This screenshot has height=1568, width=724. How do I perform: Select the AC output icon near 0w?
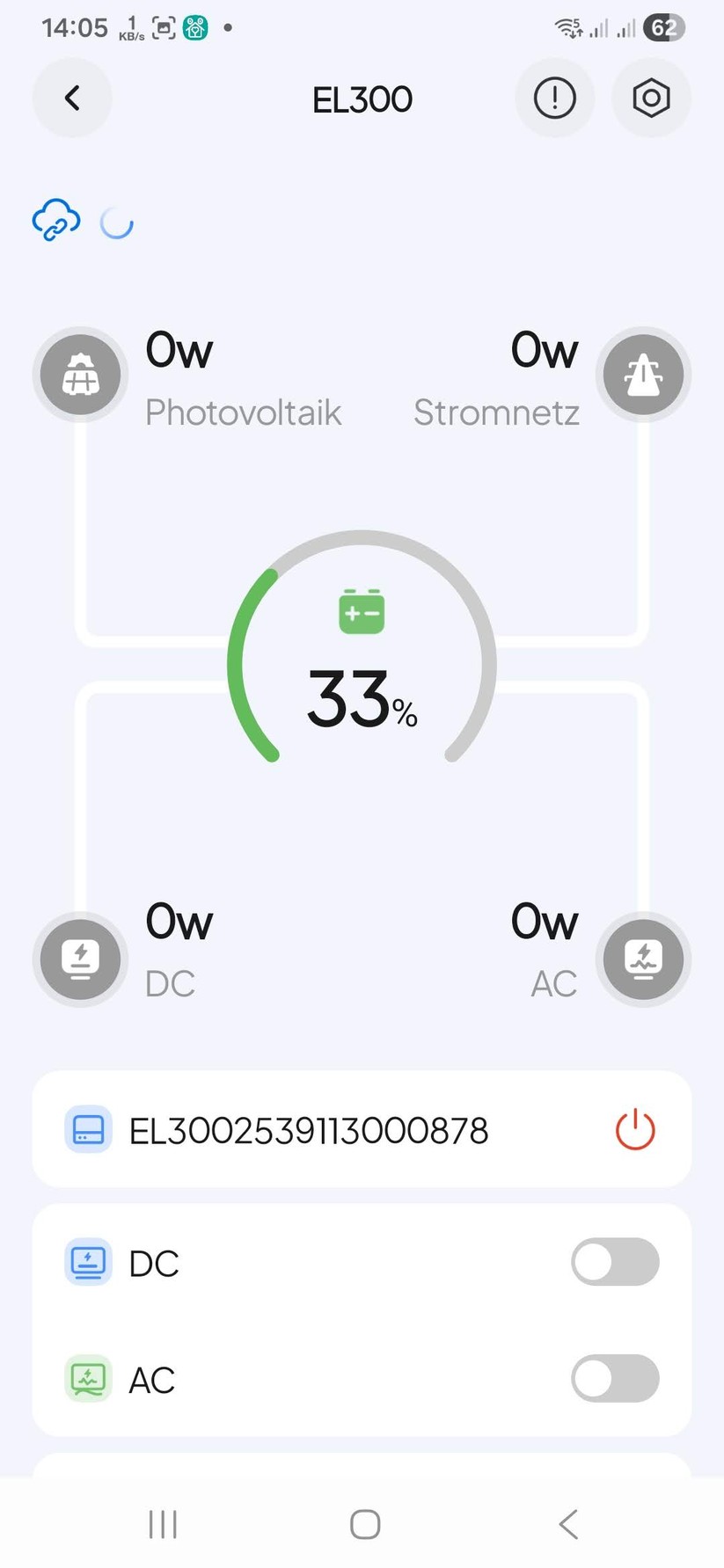coord(643,959)
